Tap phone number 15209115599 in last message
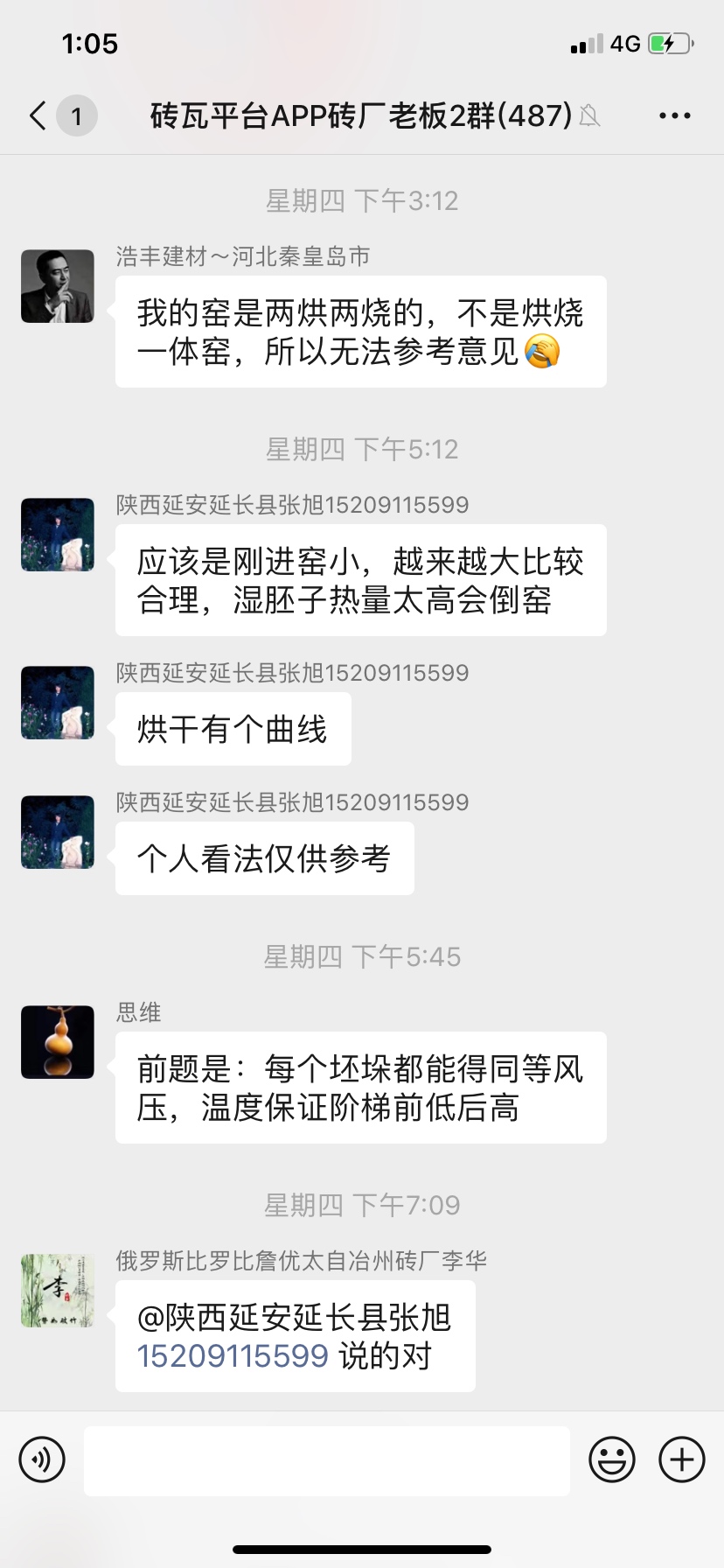 point(233,1356)
